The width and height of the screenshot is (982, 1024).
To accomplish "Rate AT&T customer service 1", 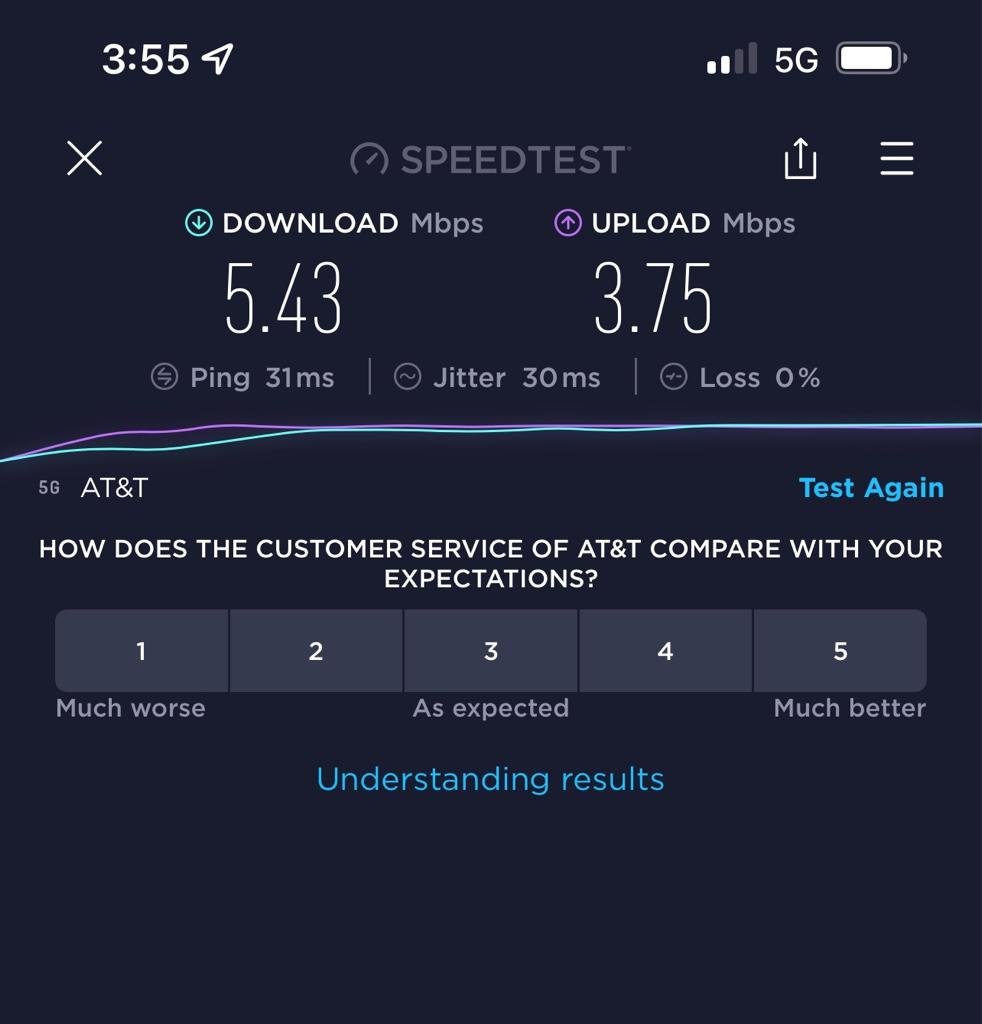I will point(142,650).
